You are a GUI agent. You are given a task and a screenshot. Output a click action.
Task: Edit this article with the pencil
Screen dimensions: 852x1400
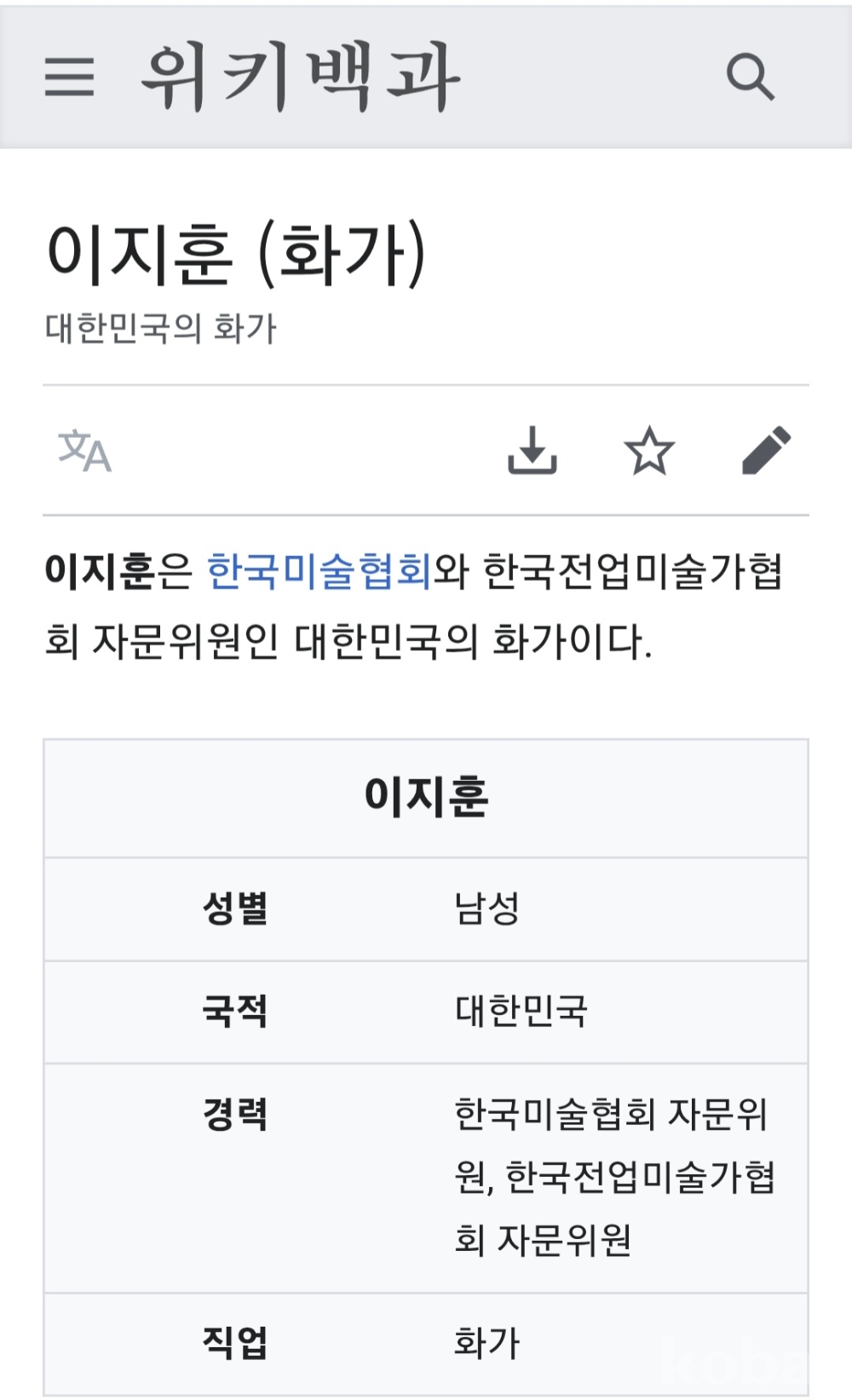[x=766, y=450]
